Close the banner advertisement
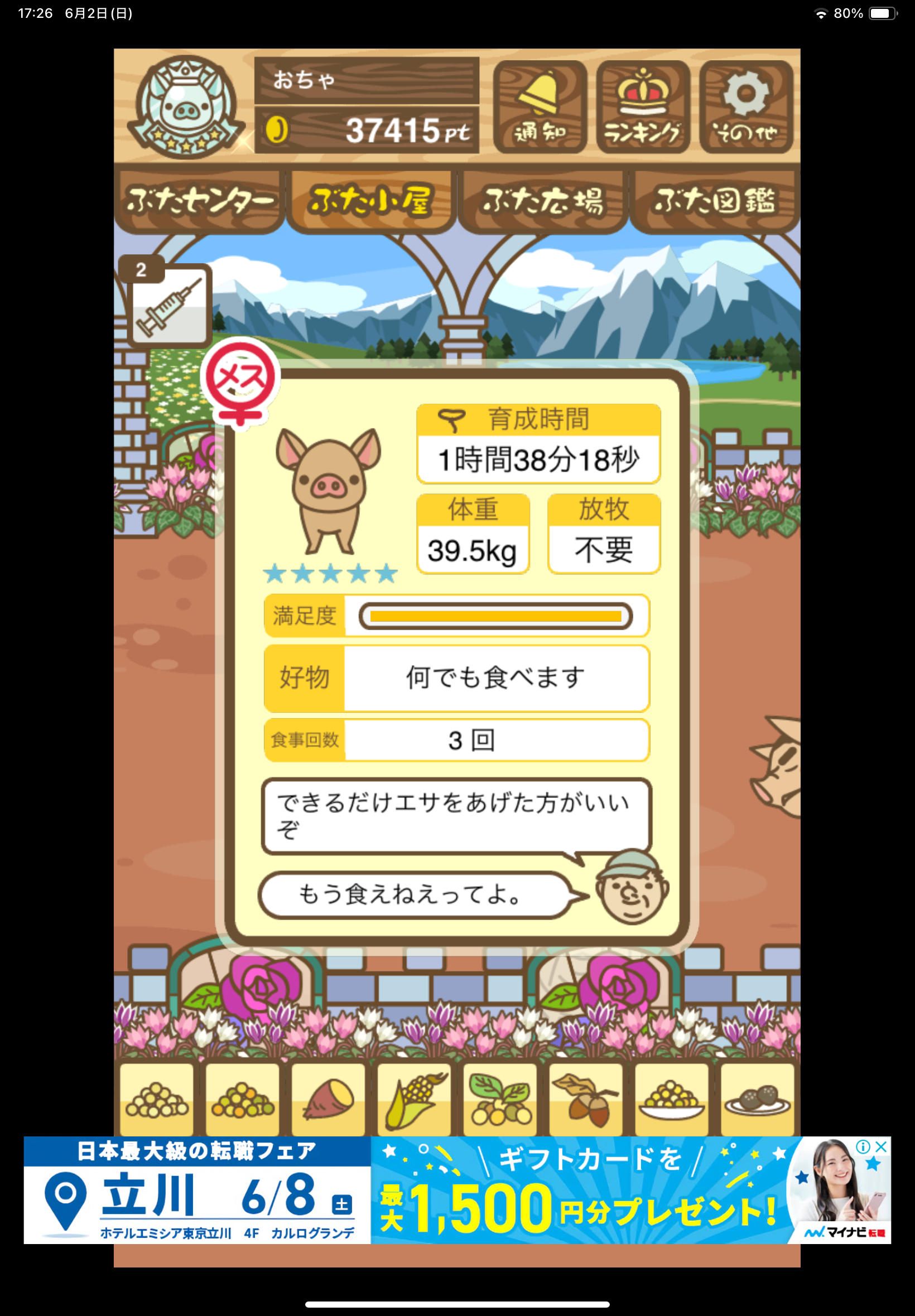 (881, 1146)
